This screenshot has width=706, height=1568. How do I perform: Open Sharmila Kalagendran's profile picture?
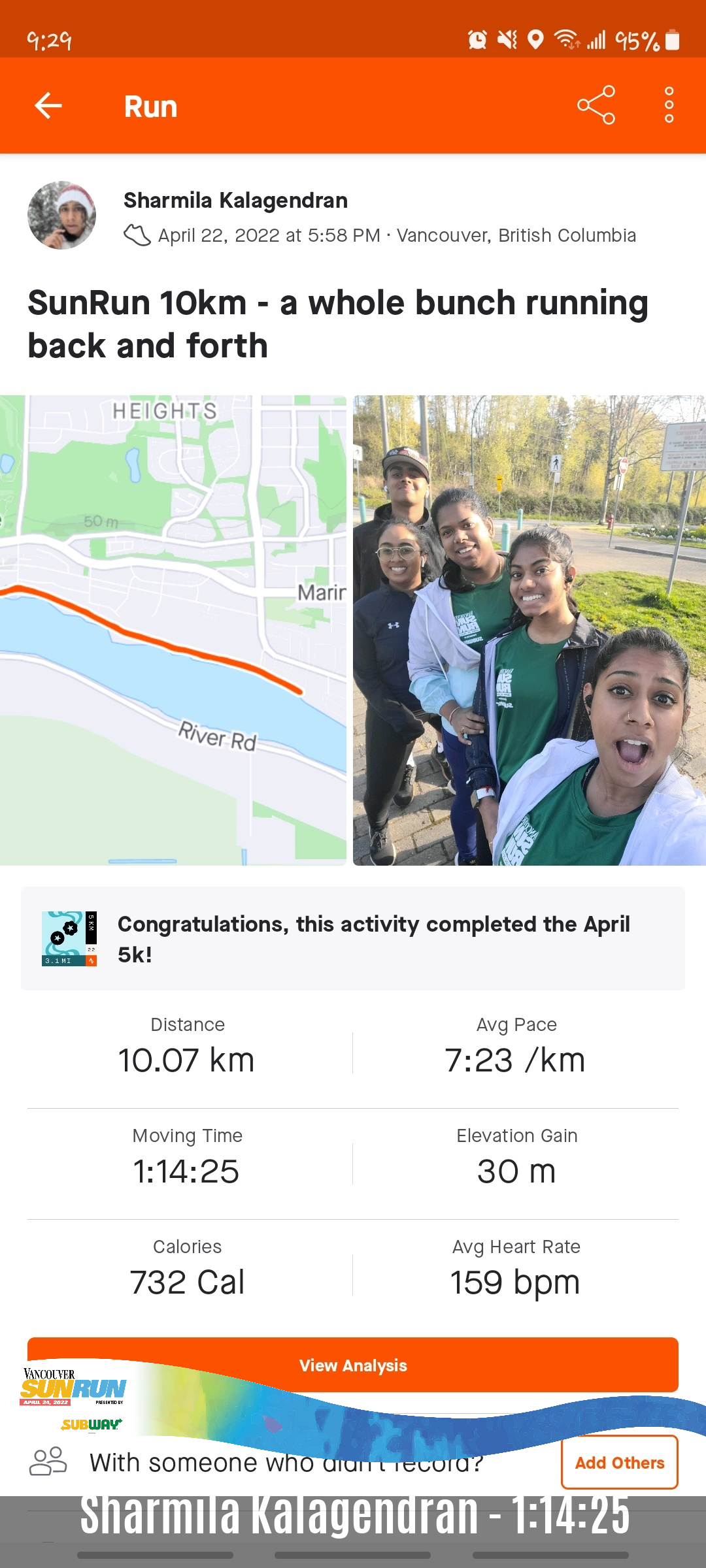coord(62,215)
